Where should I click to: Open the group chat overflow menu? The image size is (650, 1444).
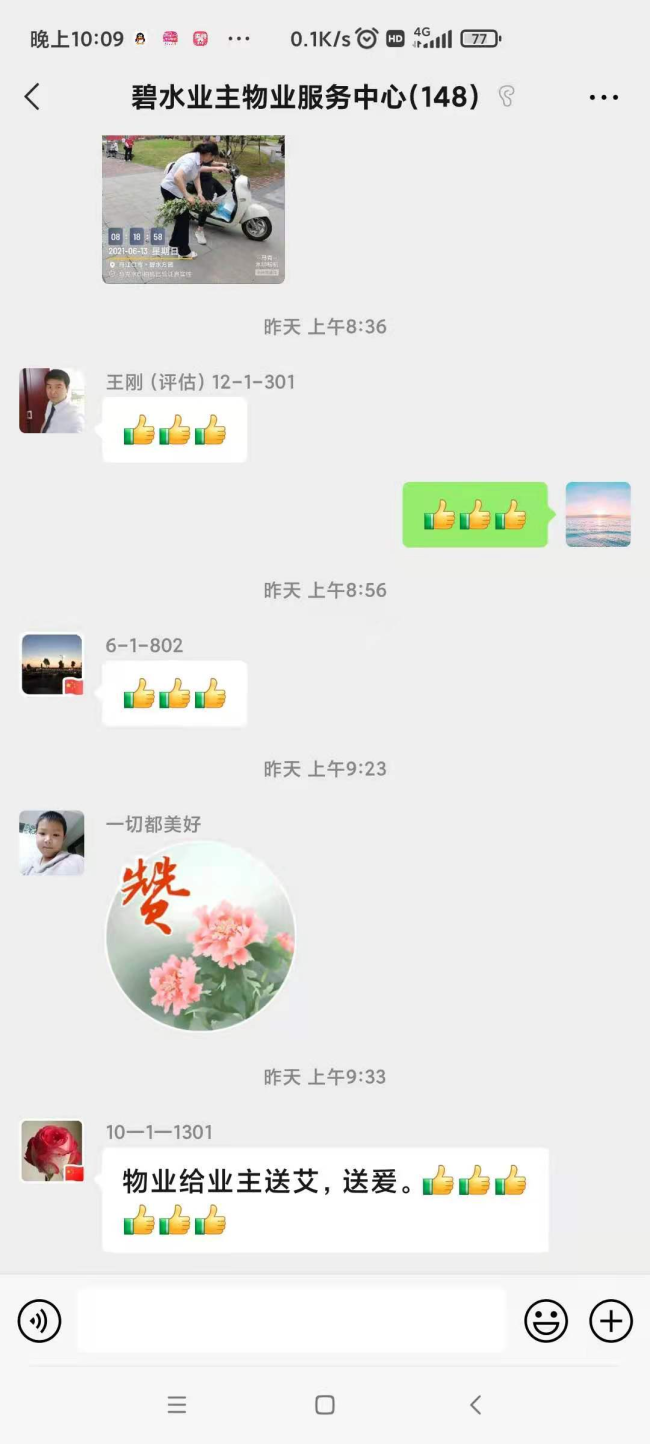tap(604, 97)
